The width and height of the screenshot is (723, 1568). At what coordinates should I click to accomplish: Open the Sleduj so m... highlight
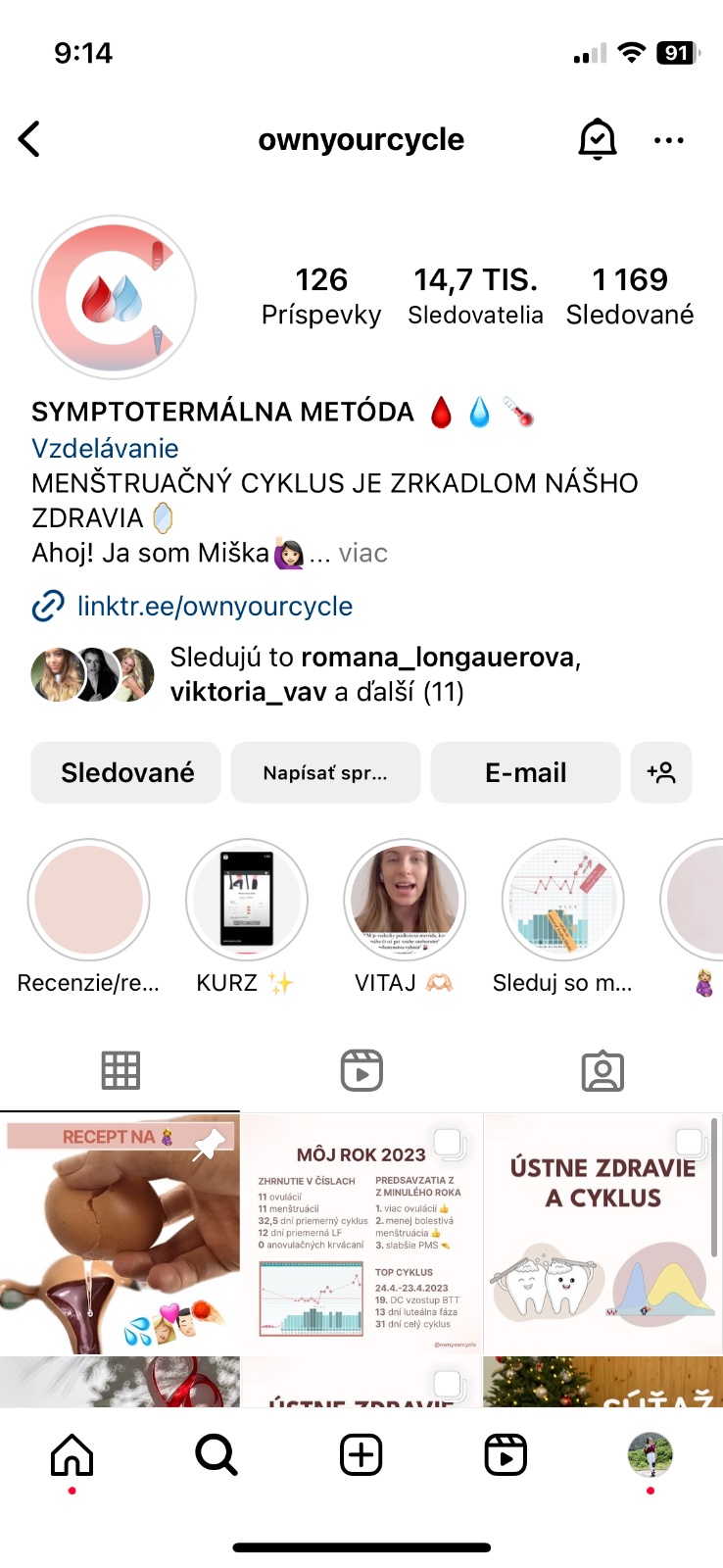tap(562, 900)
